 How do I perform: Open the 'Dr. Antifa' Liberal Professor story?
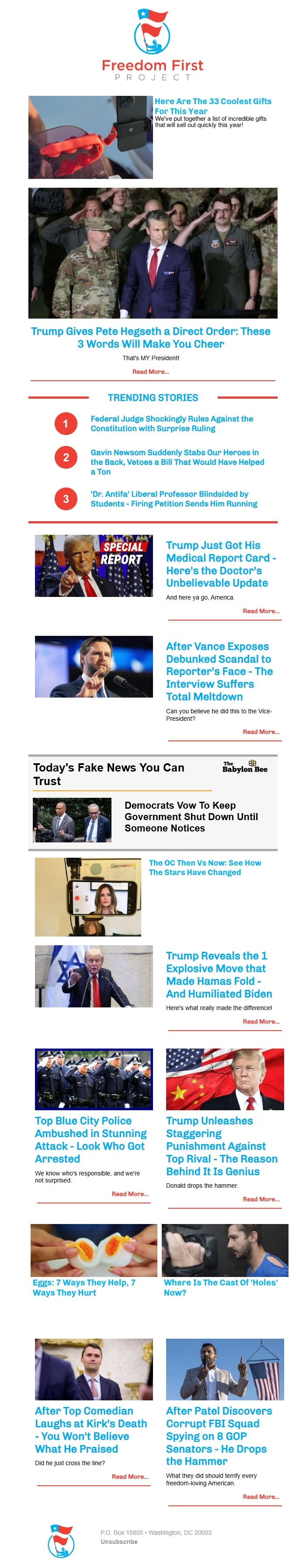pyautogui.click(x=174, y=498)
